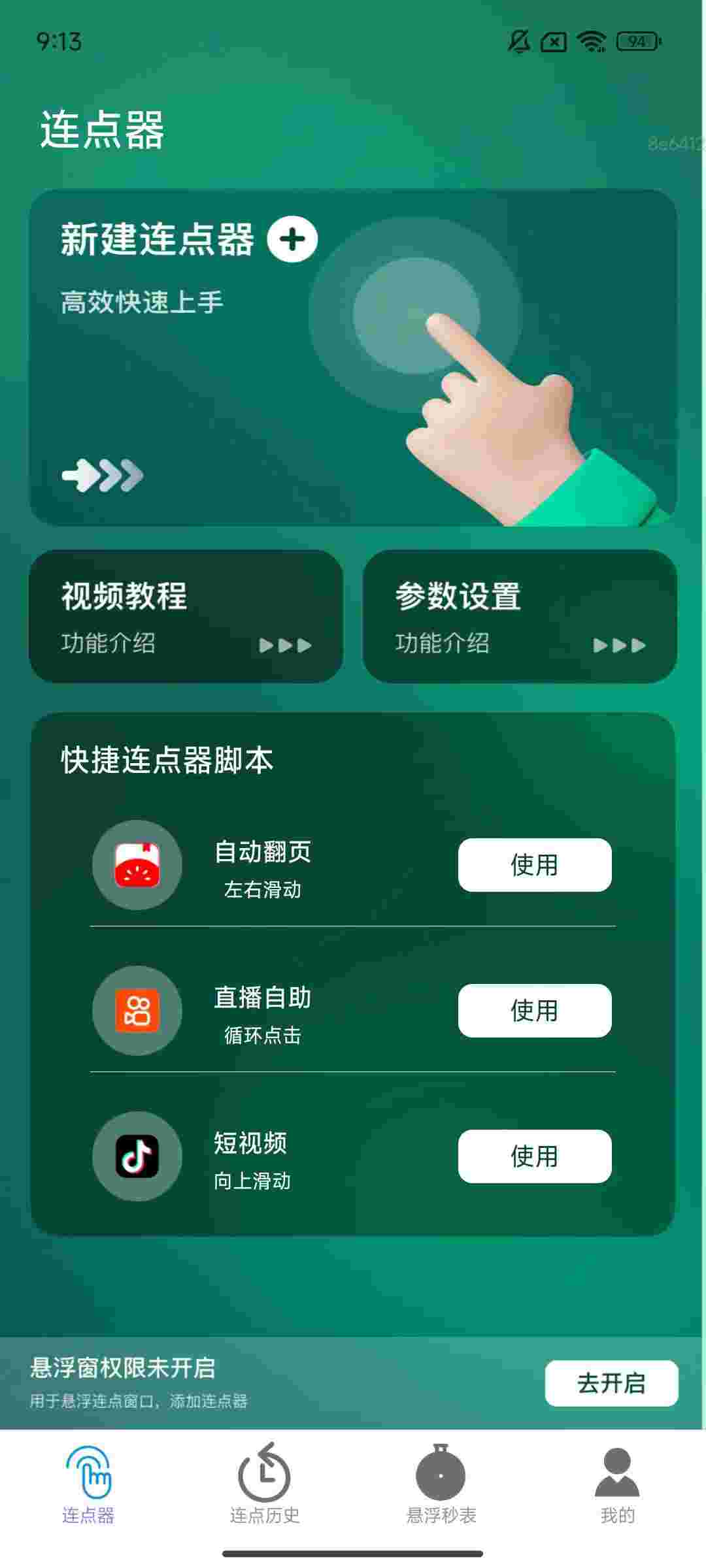Use the 短视频 script
Image resolution: width=706 pixels, height=1568 pixels.
534,1156
